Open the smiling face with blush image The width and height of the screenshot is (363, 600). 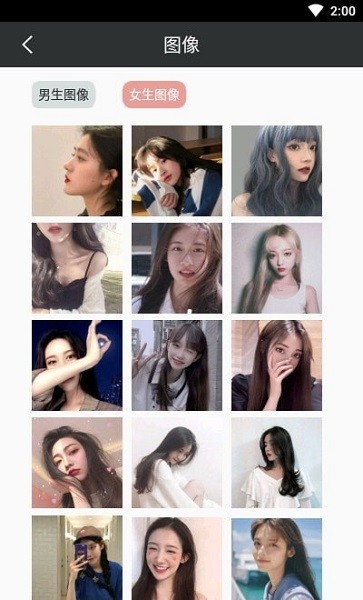pyautogui.click(x=177, y=559)
